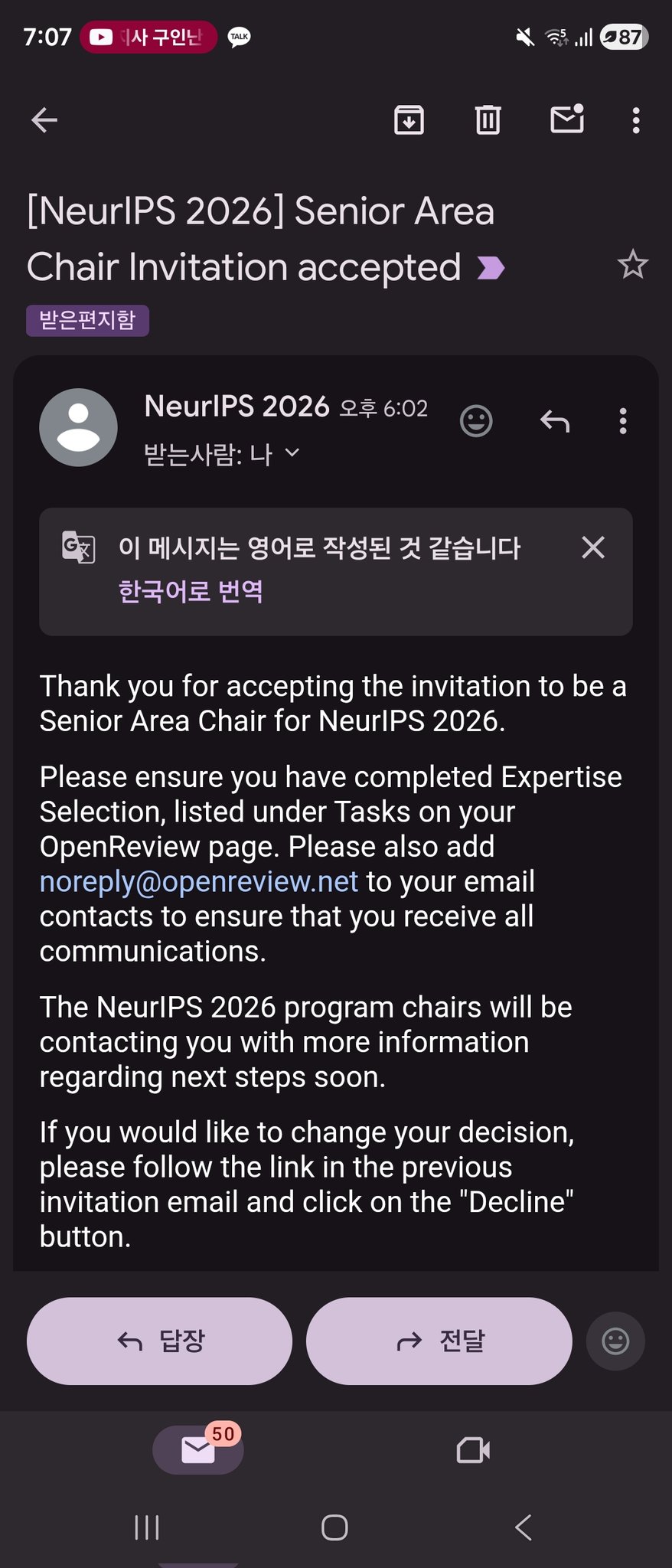This screenshot has height=1568, width=672.
Task: Mark this email as unread
Action: point(567,120)
